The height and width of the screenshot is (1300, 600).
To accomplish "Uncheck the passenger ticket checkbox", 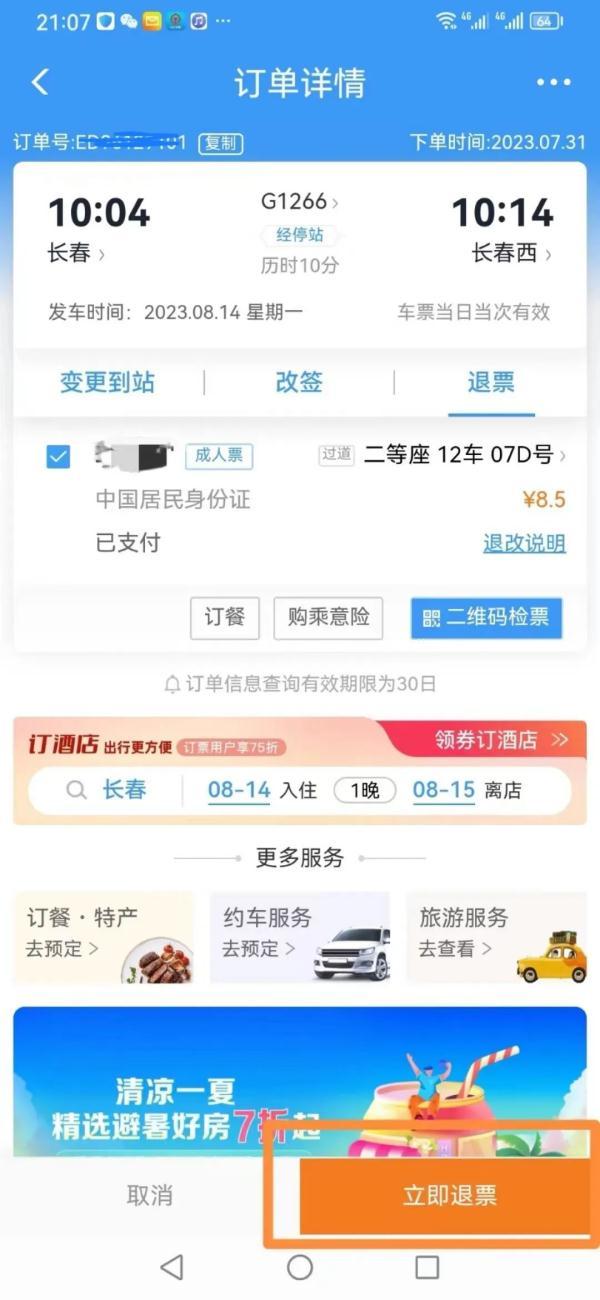I will click(59, 457).
